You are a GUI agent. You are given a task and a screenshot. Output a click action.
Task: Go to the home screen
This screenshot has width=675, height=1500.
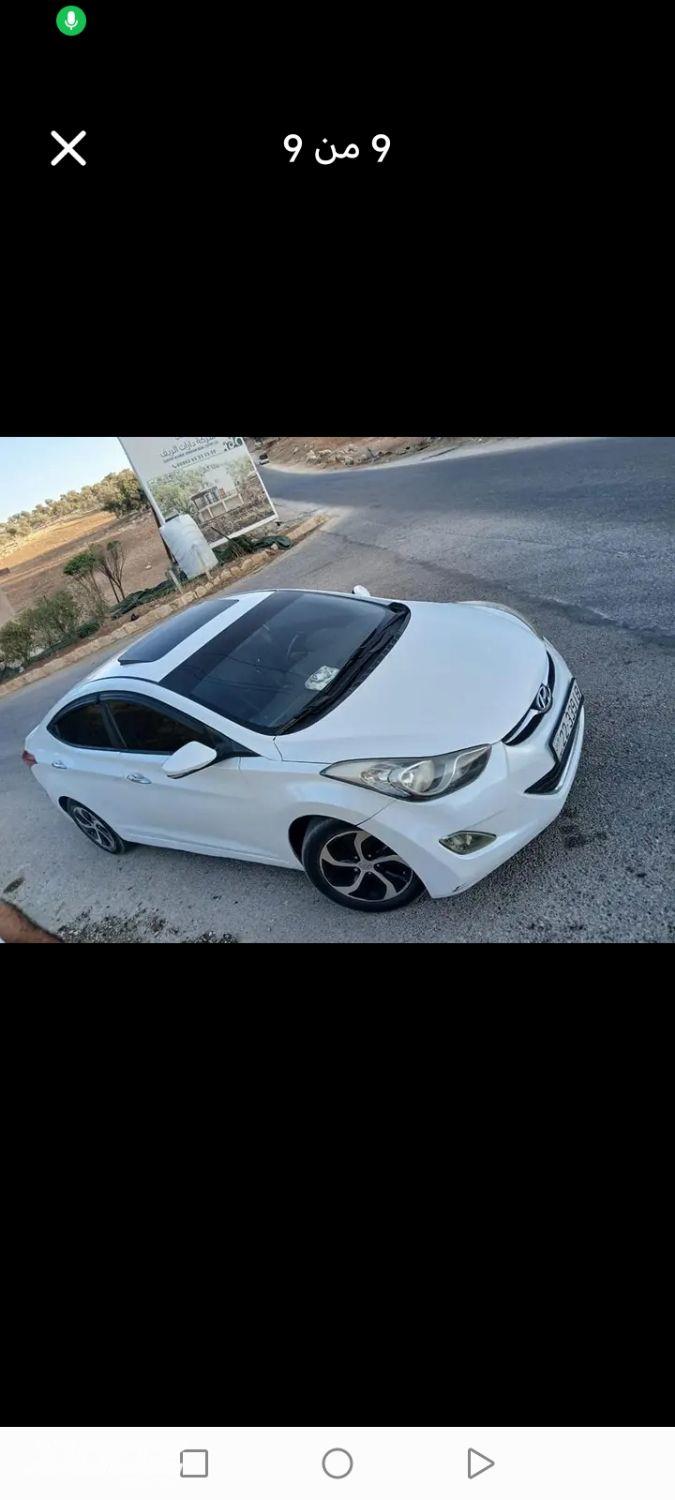(337, 1463)
